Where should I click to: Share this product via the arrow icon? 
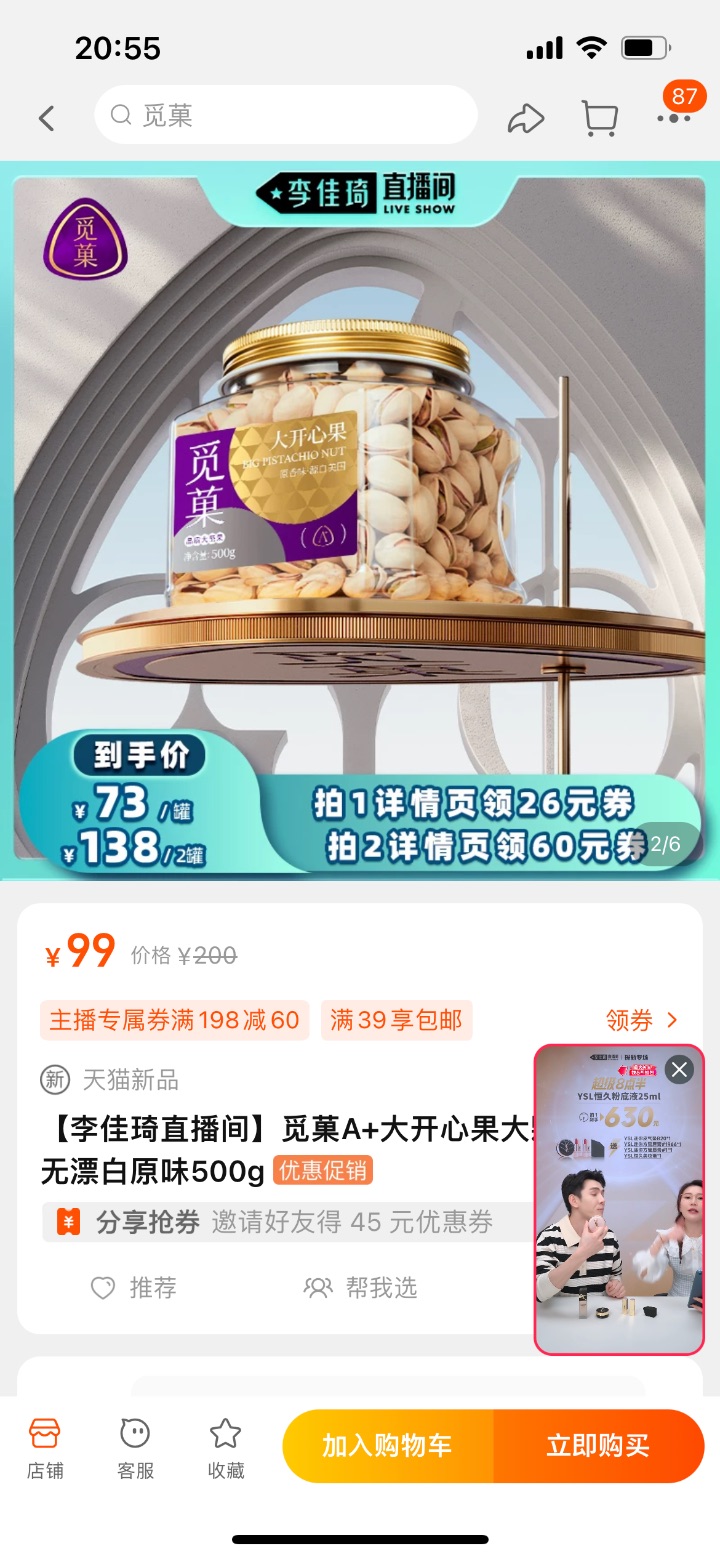pyautogui.click(x=526, y=119)
